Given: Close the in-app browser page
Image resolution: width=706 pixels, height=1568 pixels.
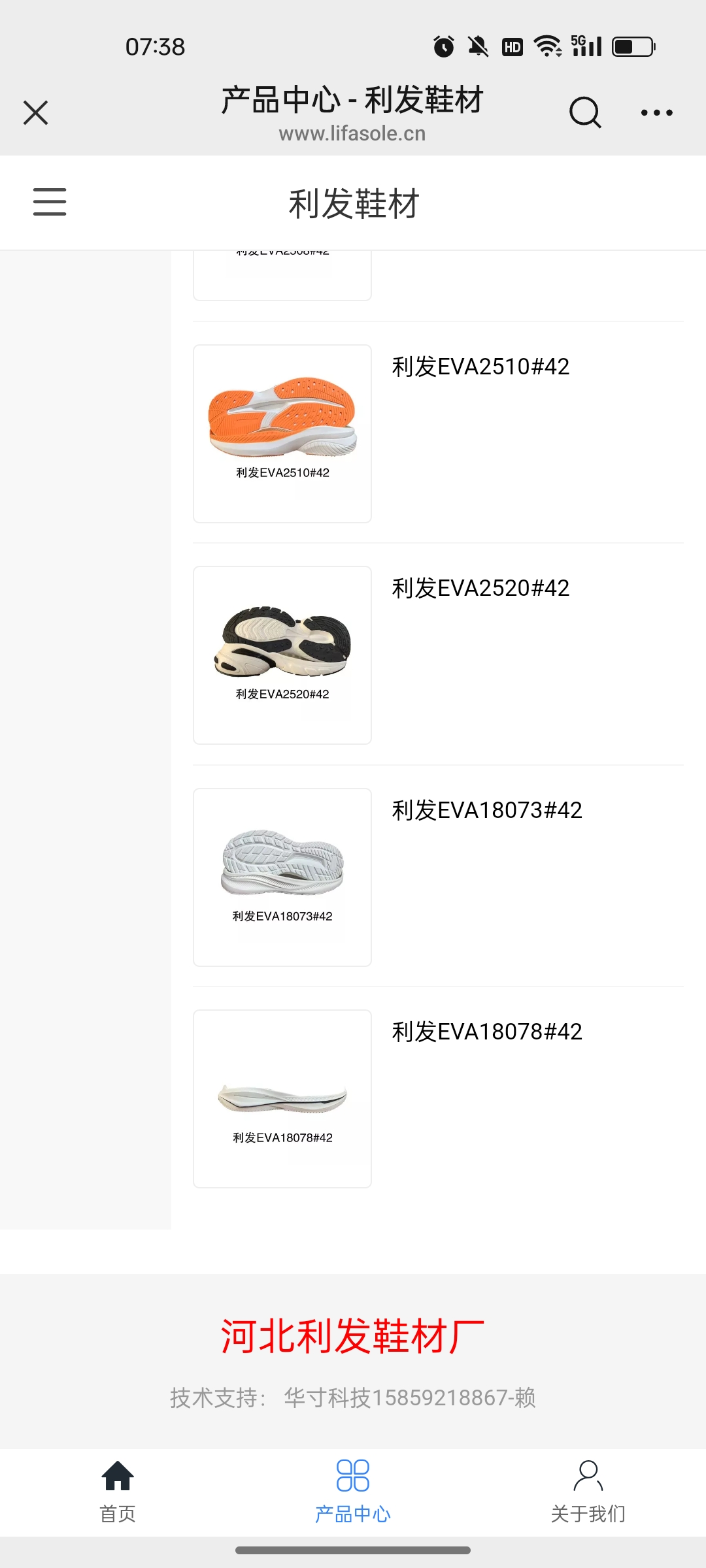Looking at the screenshot, I should [36, 112].
